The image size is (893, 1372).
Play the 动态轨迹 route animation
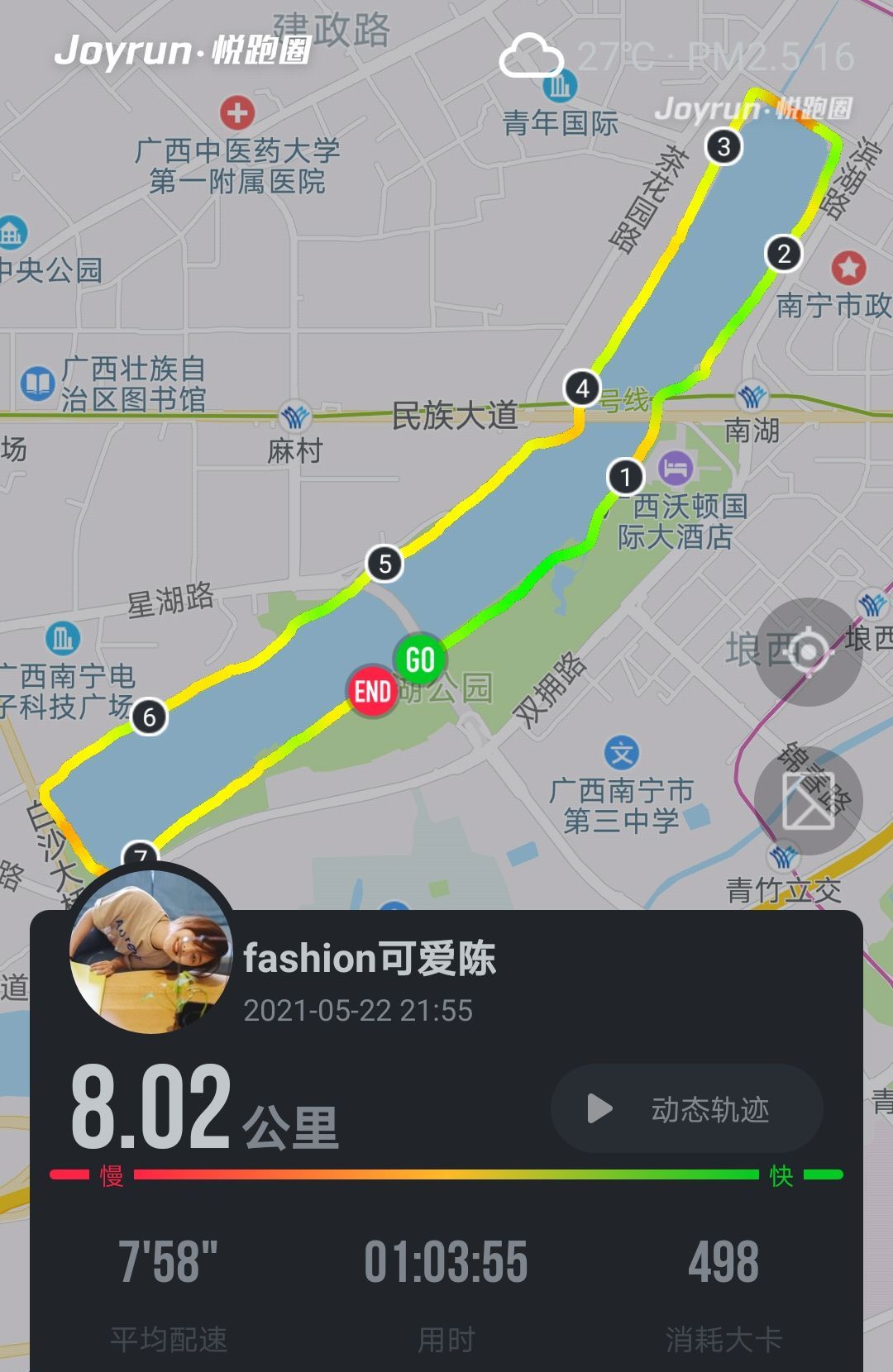686,1109
